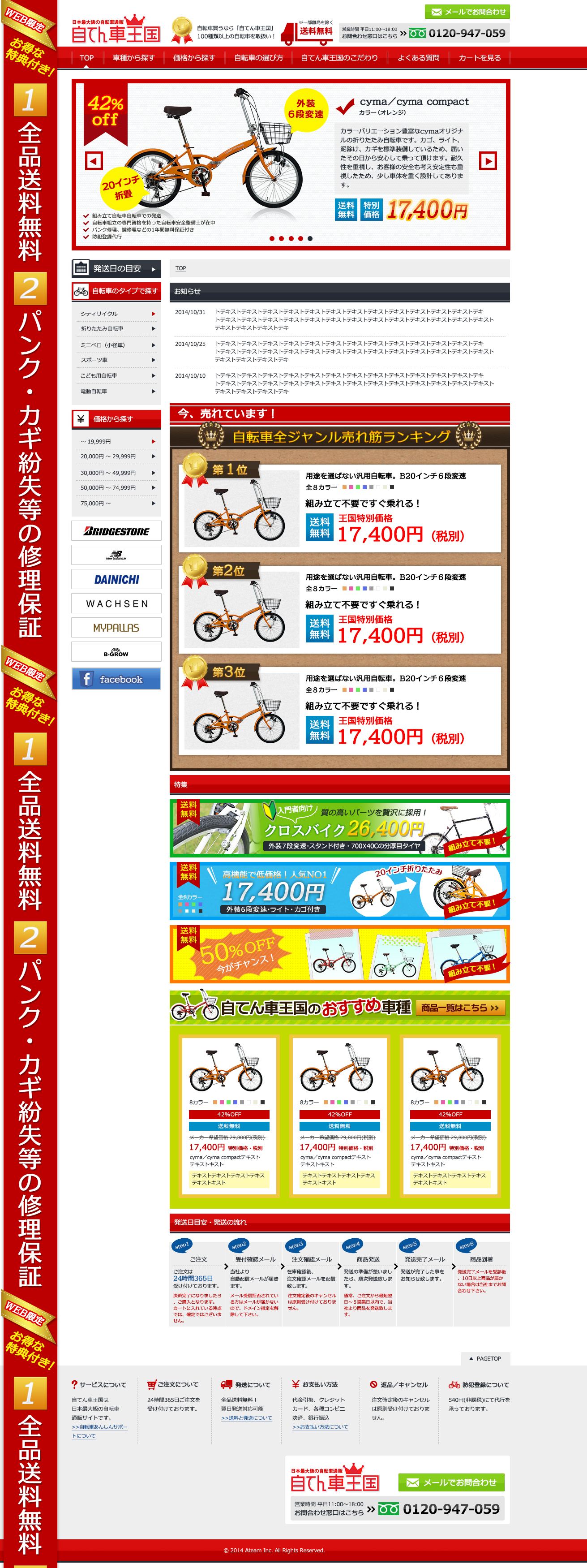Screen dimensions: 587x1568
Task: Open the 車種から探す nav item
Action: pyautogui.click(x=133, y=58)
